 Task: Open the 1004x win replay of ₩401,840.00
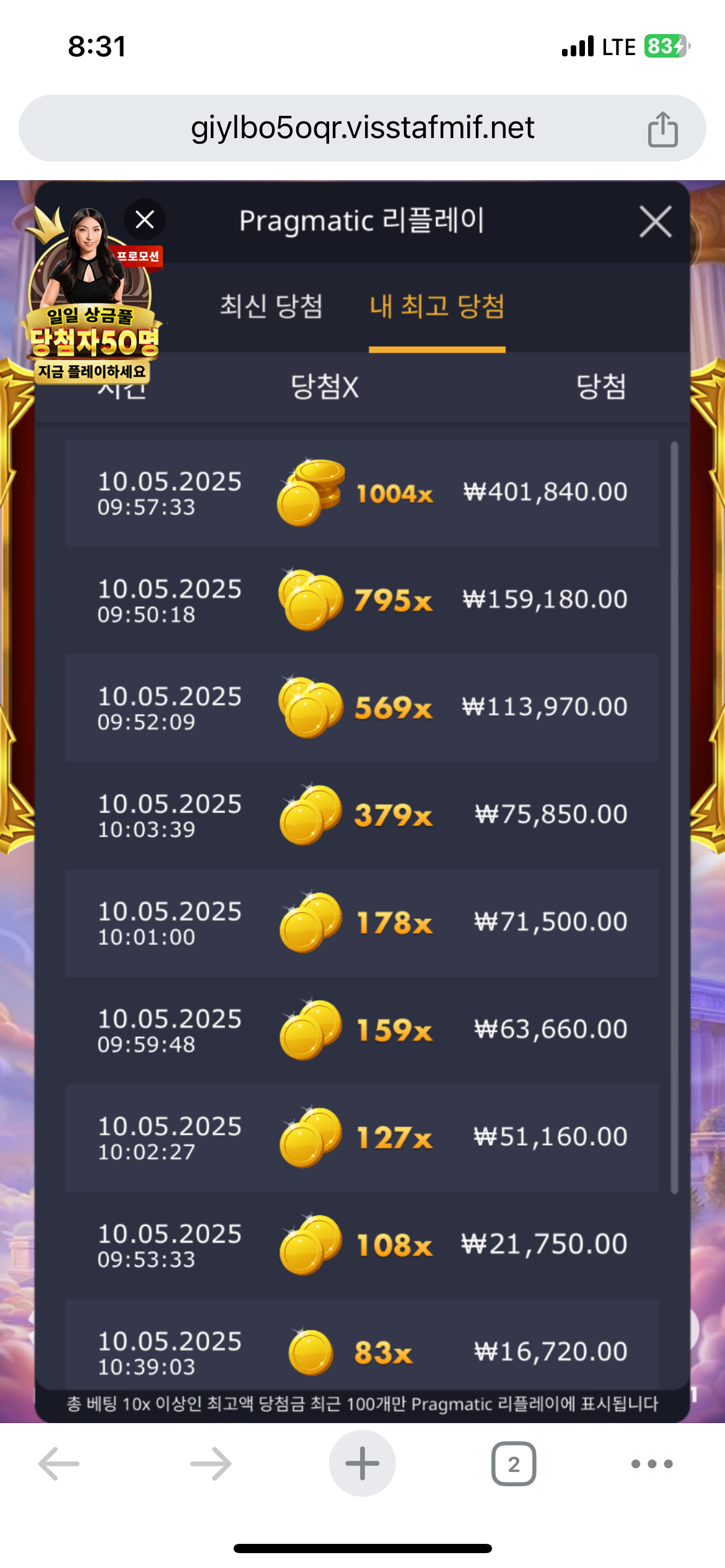(x=362, y=494)
